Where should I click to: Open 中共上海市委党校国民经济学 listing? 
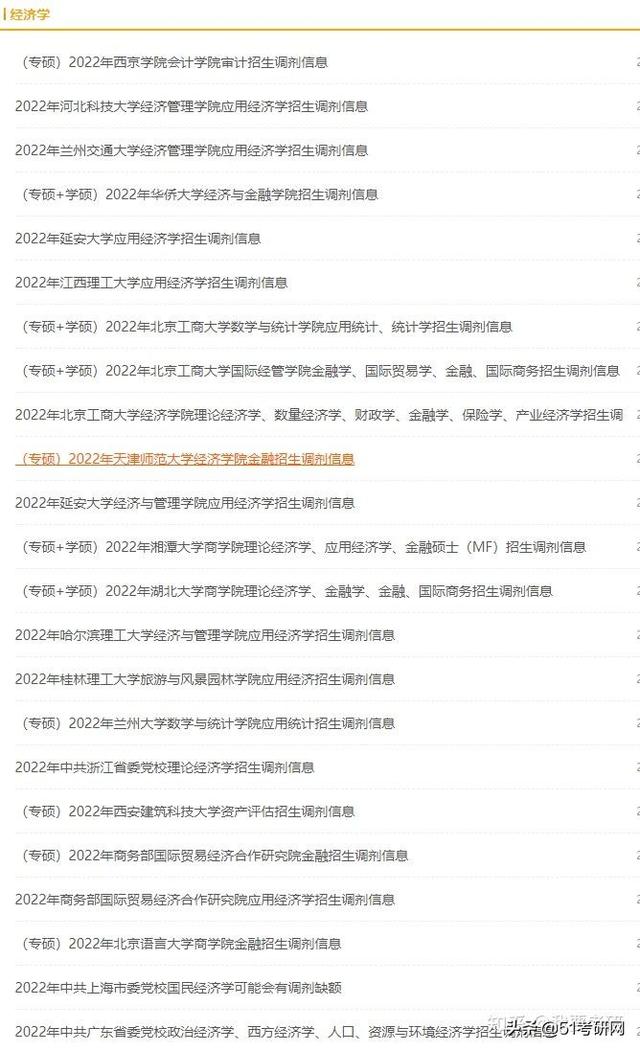[x=178, y=988]
